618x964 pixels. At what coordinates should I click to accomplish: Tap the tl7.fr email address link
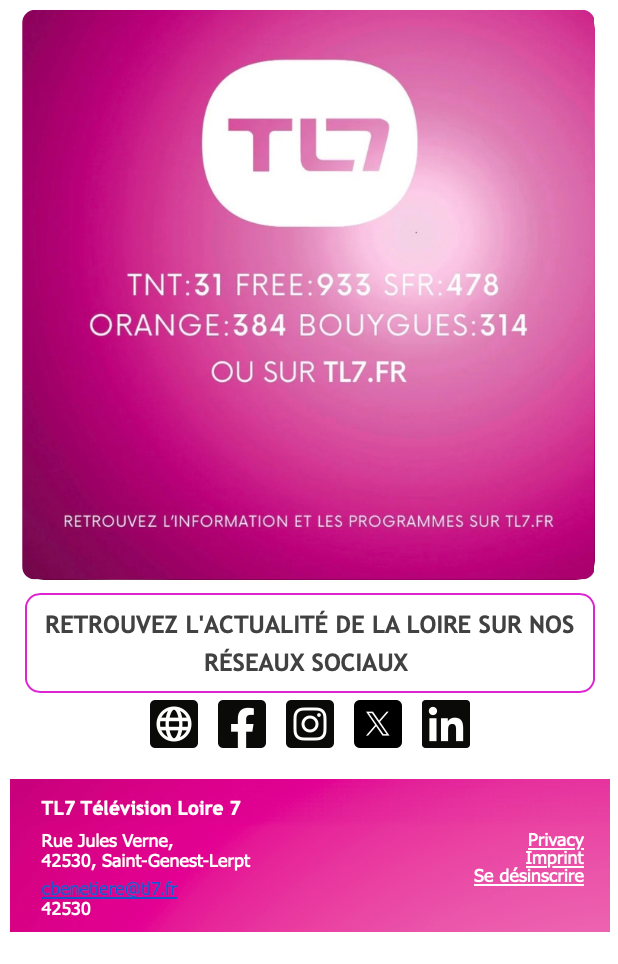click(109, 889)
